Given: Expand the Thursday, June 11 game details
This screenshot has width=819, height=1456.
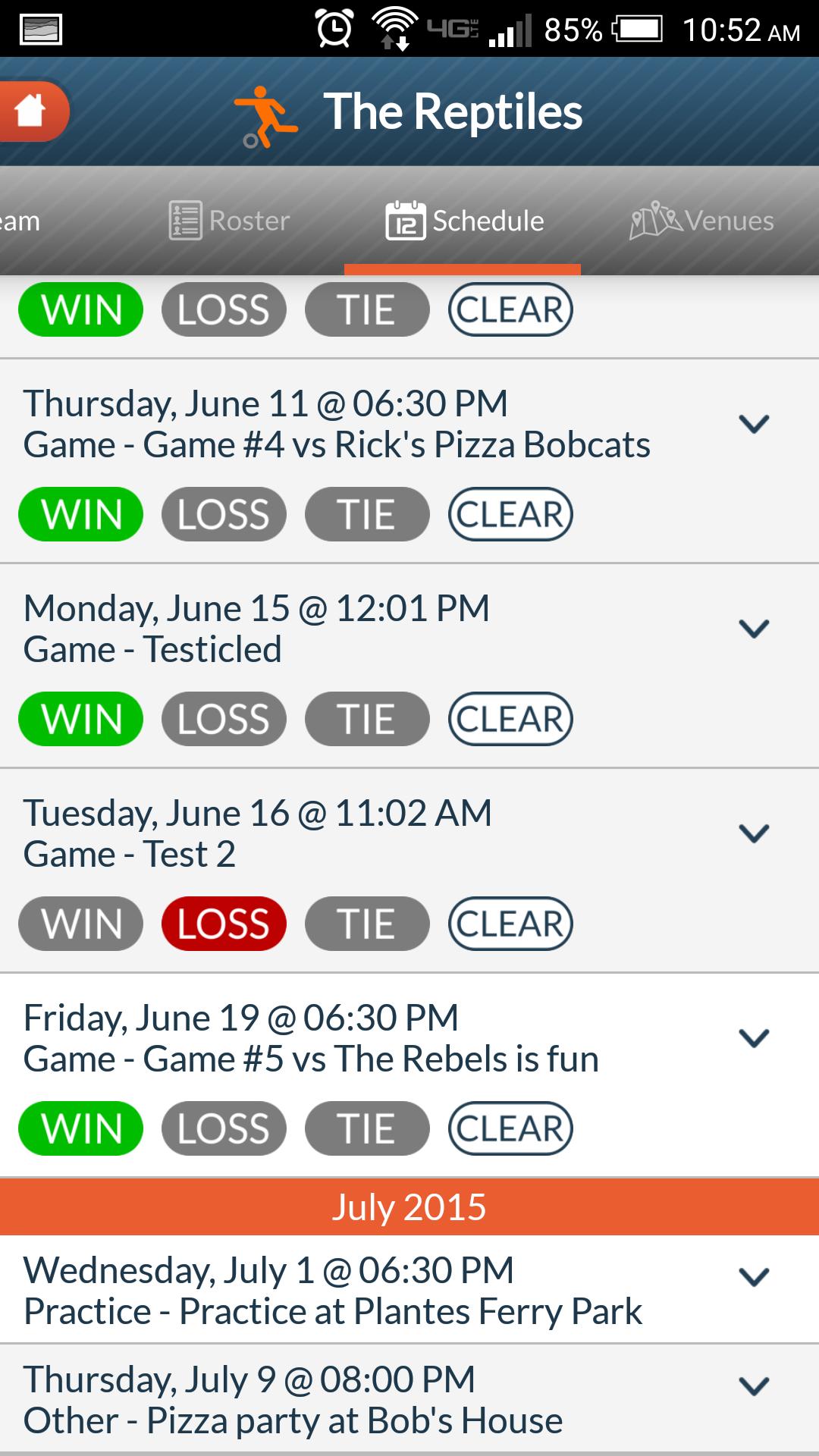Looking at the screenshot, I should (x=754, y=424).
